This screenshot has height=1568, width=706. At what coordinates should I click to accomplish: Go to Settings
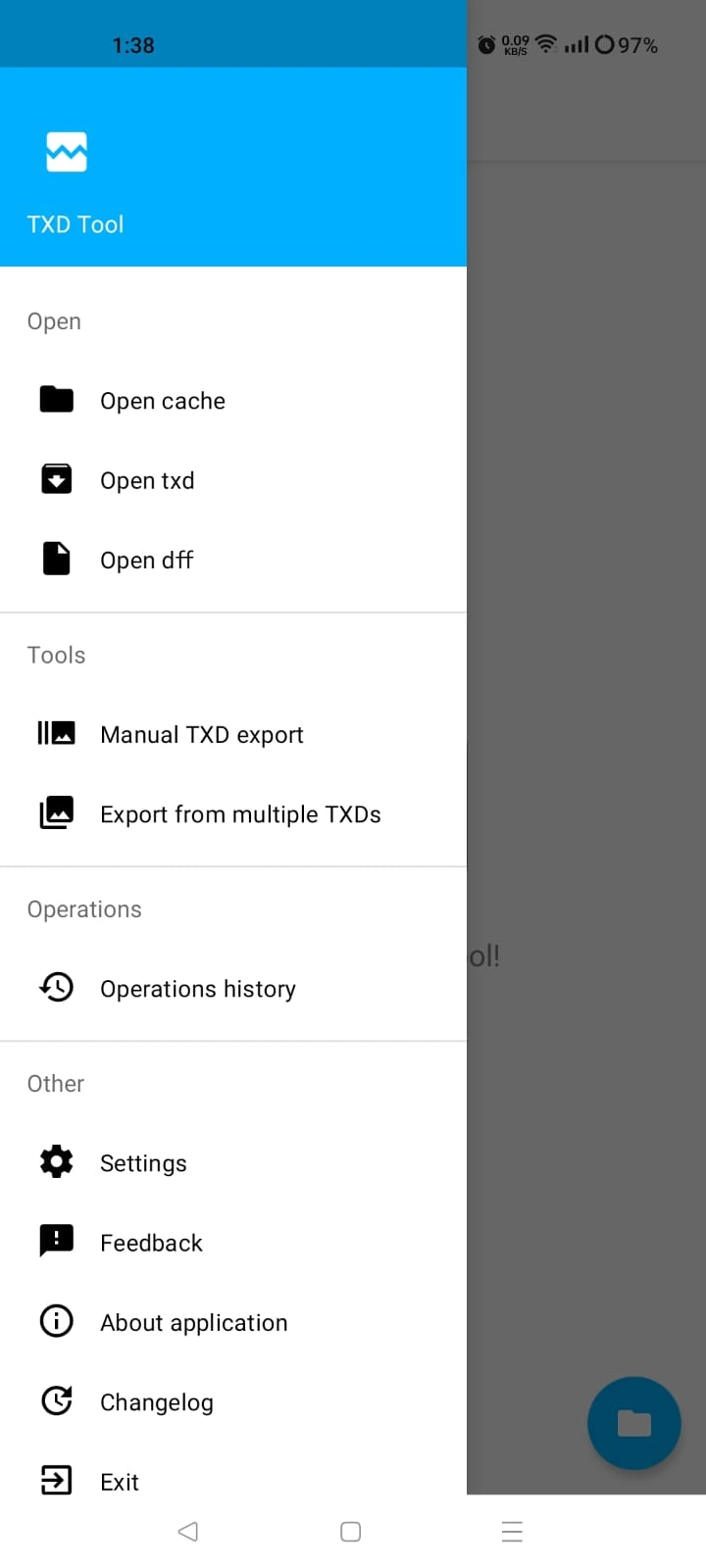(x=233, y=1162)
